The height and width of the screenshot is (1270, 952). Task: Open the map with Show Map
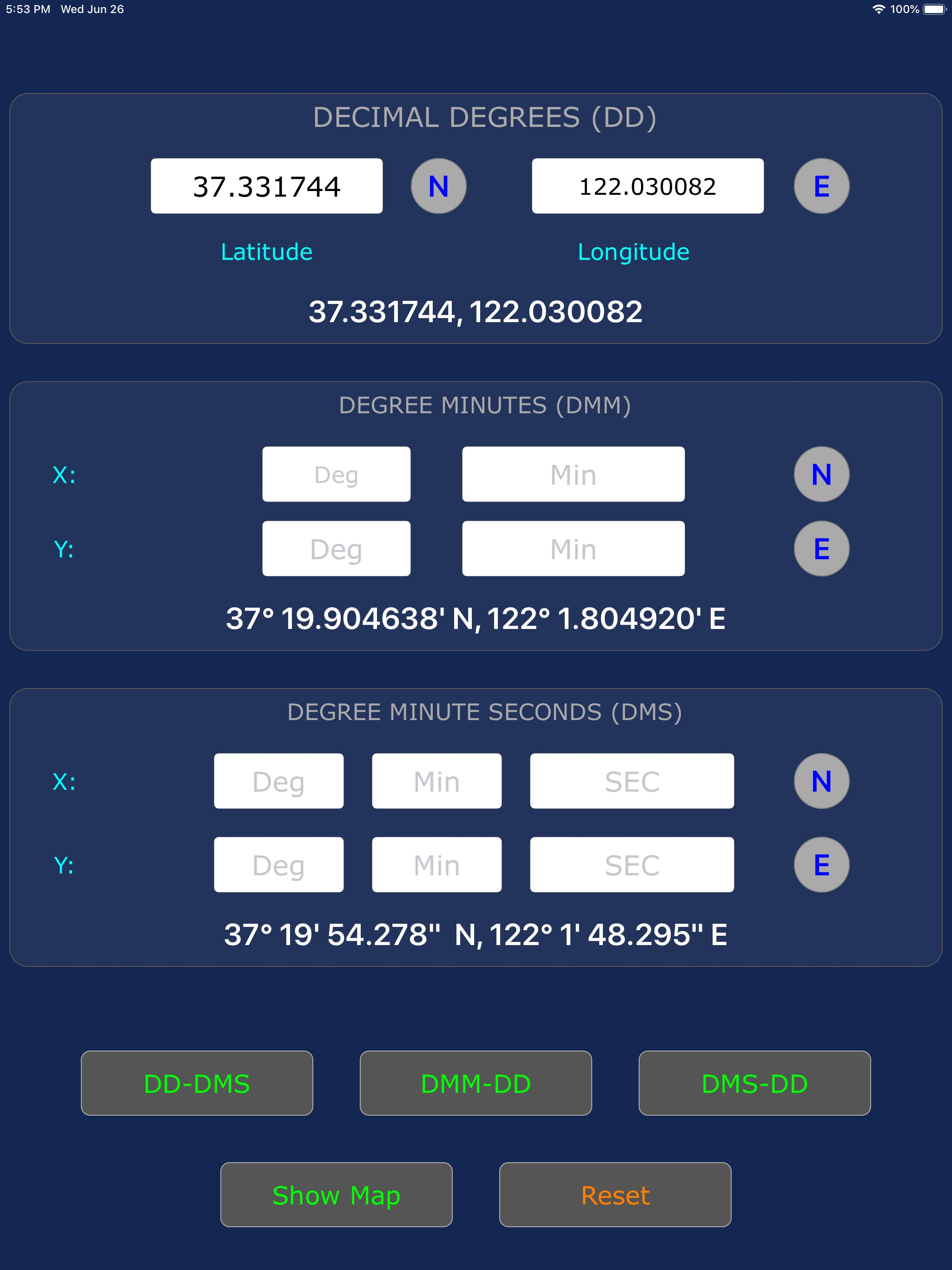pyautogui.click(x=337, y=1194)
